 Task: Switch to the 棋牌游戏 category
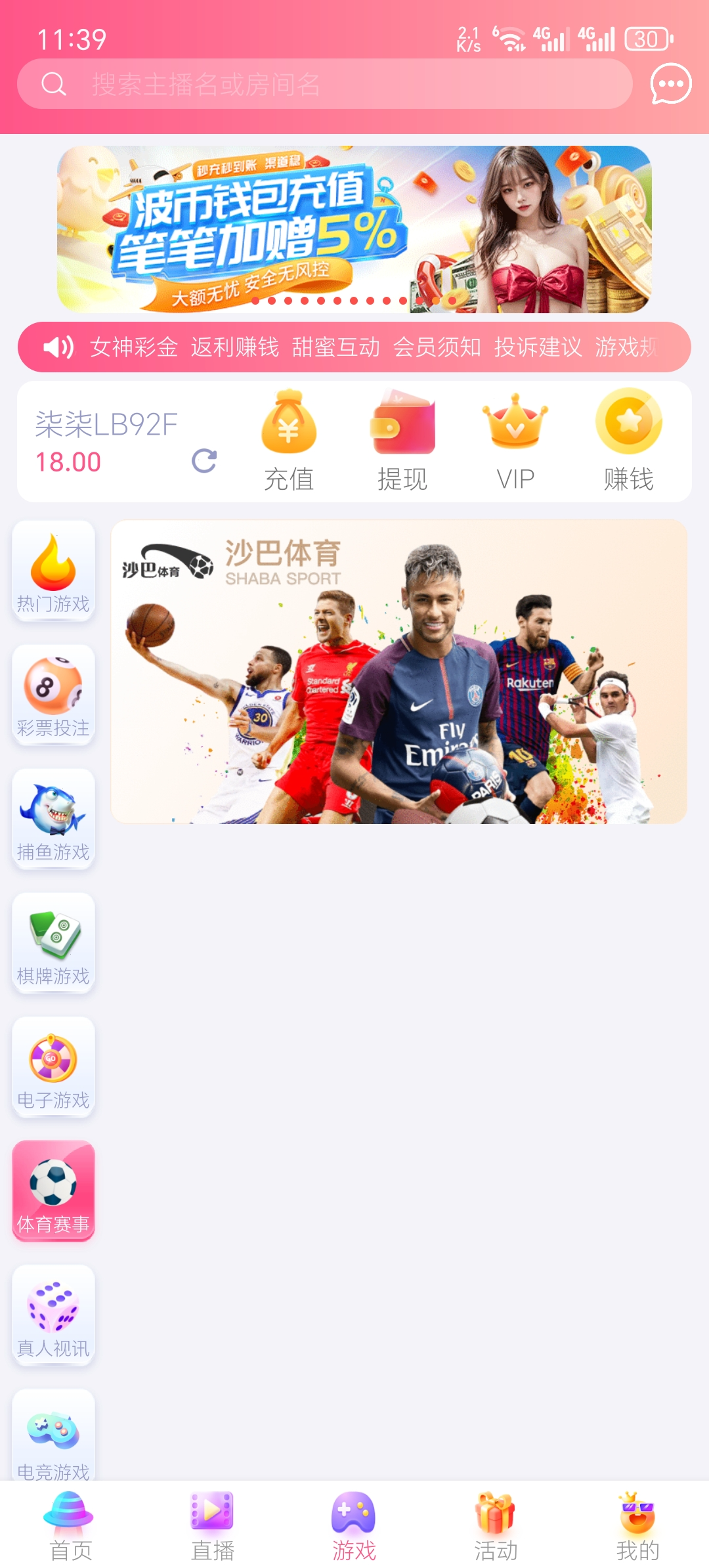[x=53, y=944]
